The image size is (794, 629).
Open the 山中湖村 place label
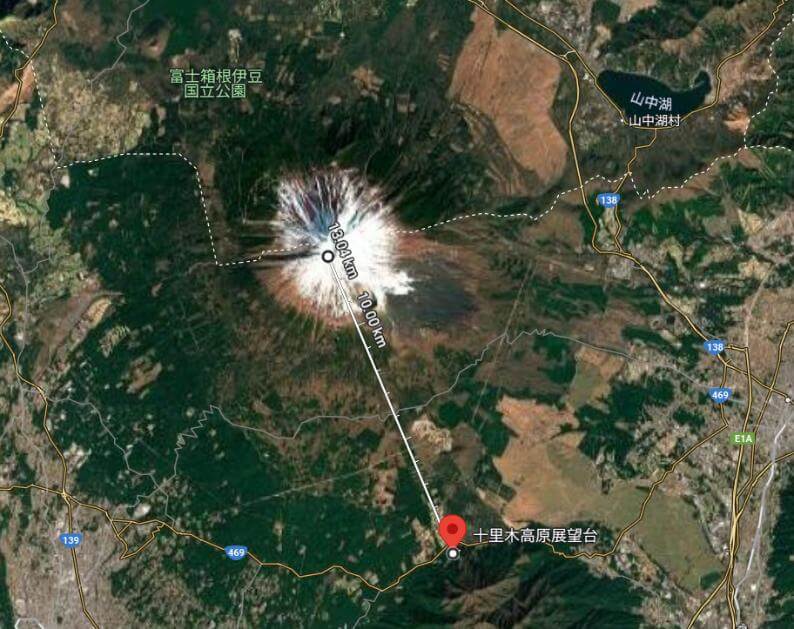[654, 120]
